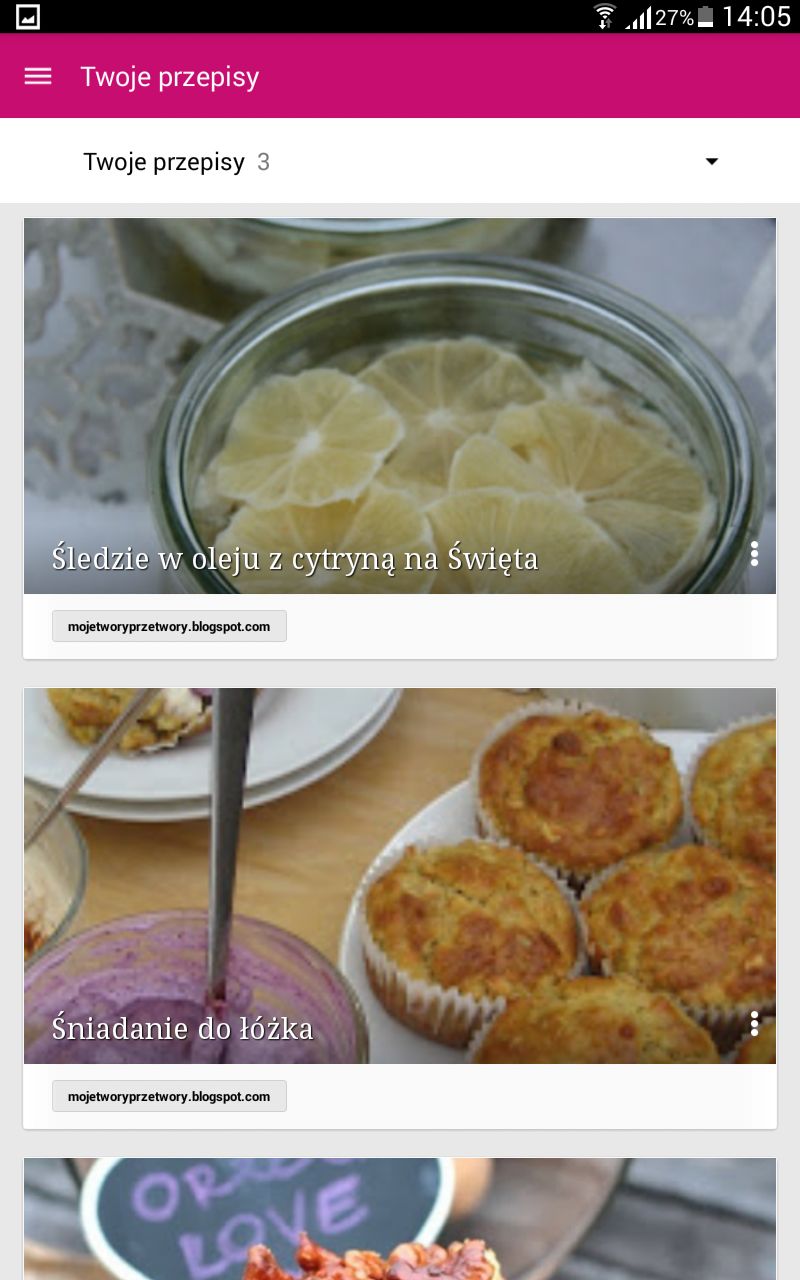800x1280 pixels.
Task: Tap the recipe count '3' label
Action: pyautogui.click(x=263, y=161)
